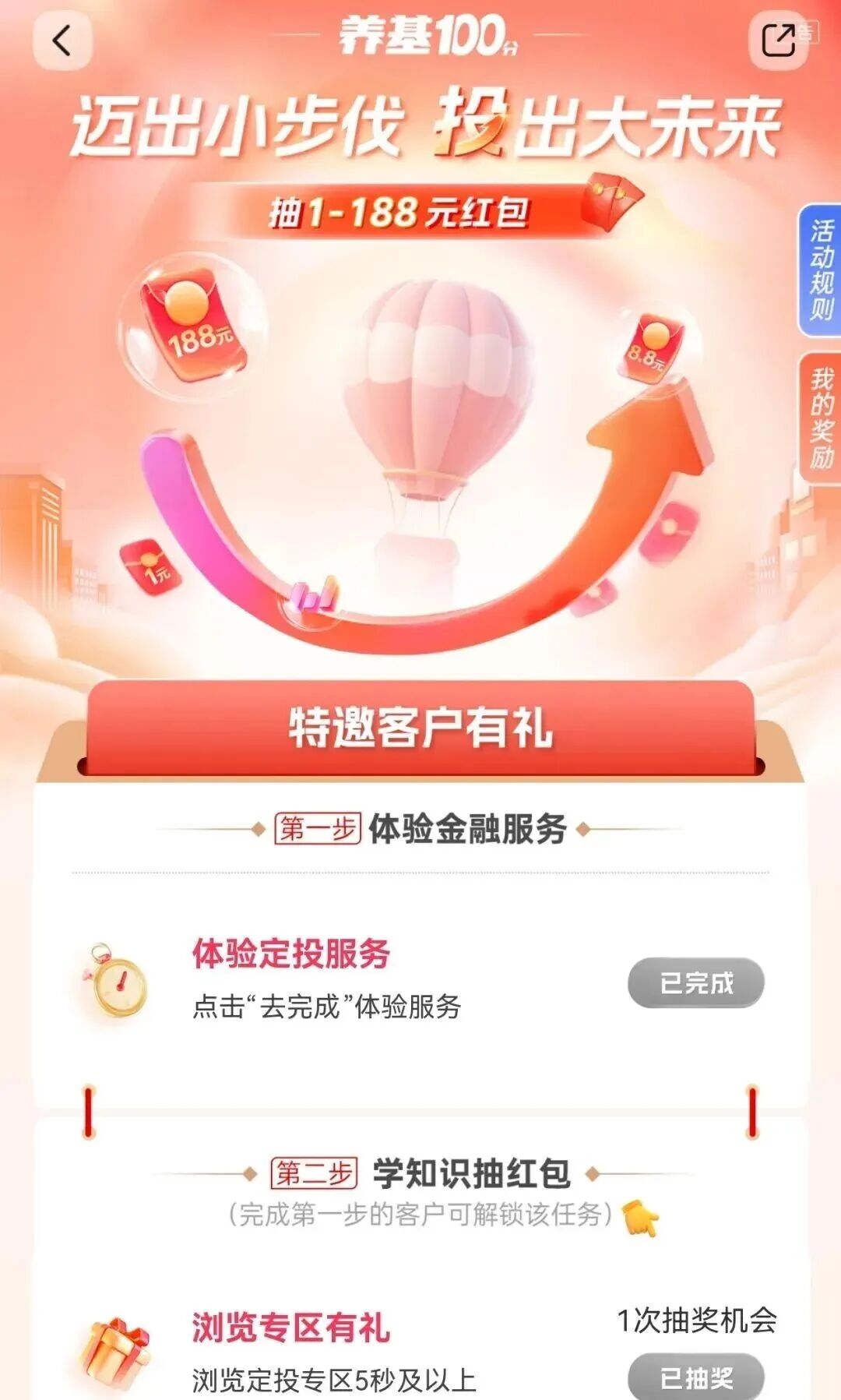Open the 活动规则 side tab
Viewport: 841px width, 1400px height.
tap(821, 270)
